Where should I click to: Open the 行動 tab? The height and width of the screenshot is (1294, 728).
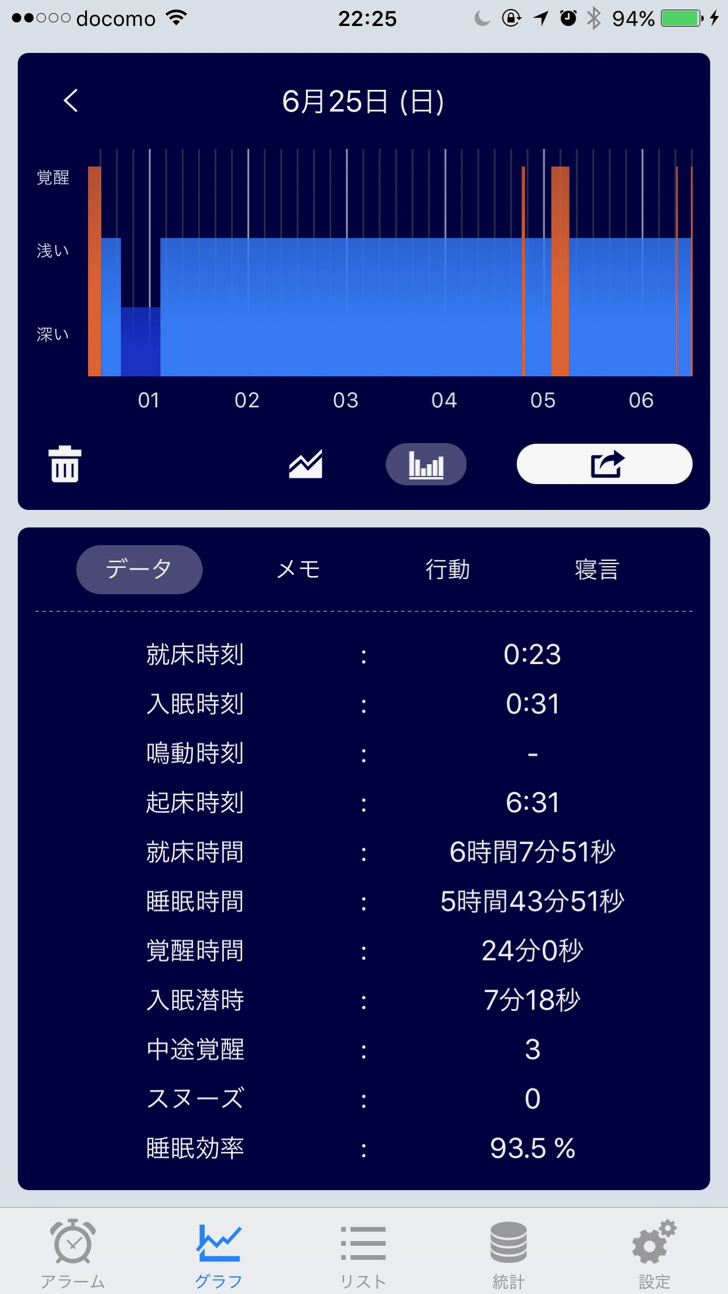448,569
